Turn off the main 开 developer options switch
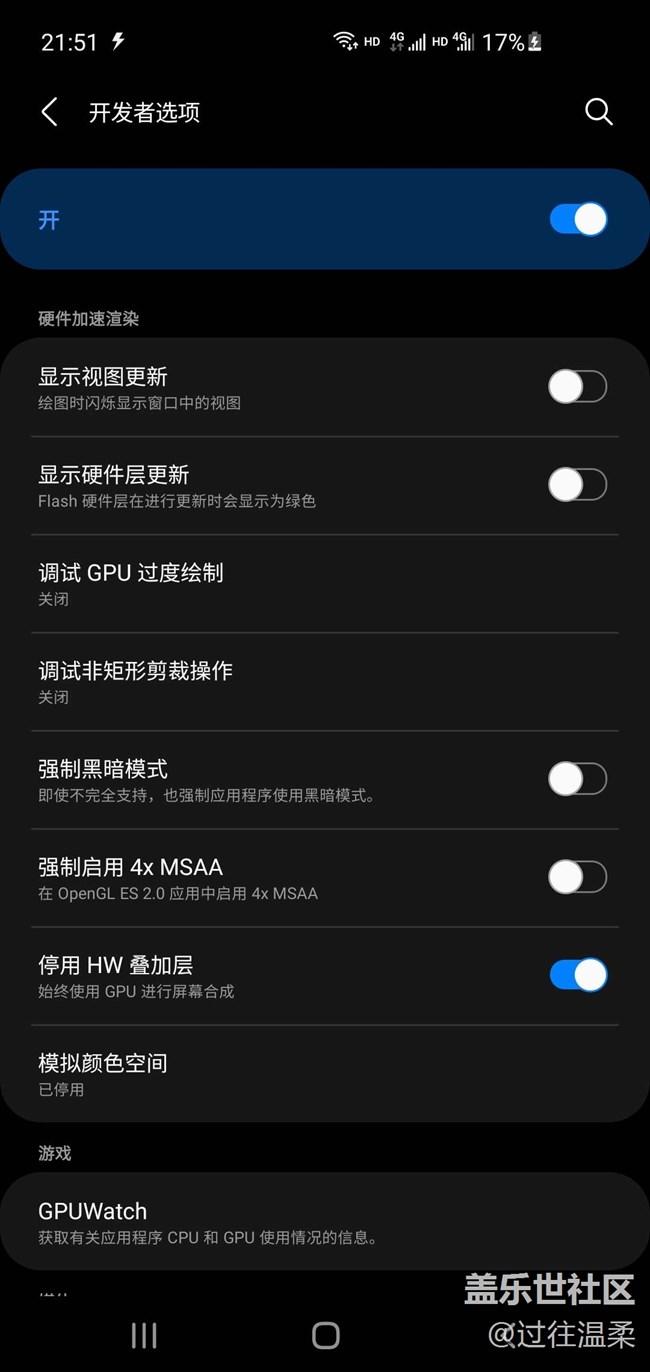This screenshot has height=1372, width=650. 578,220
